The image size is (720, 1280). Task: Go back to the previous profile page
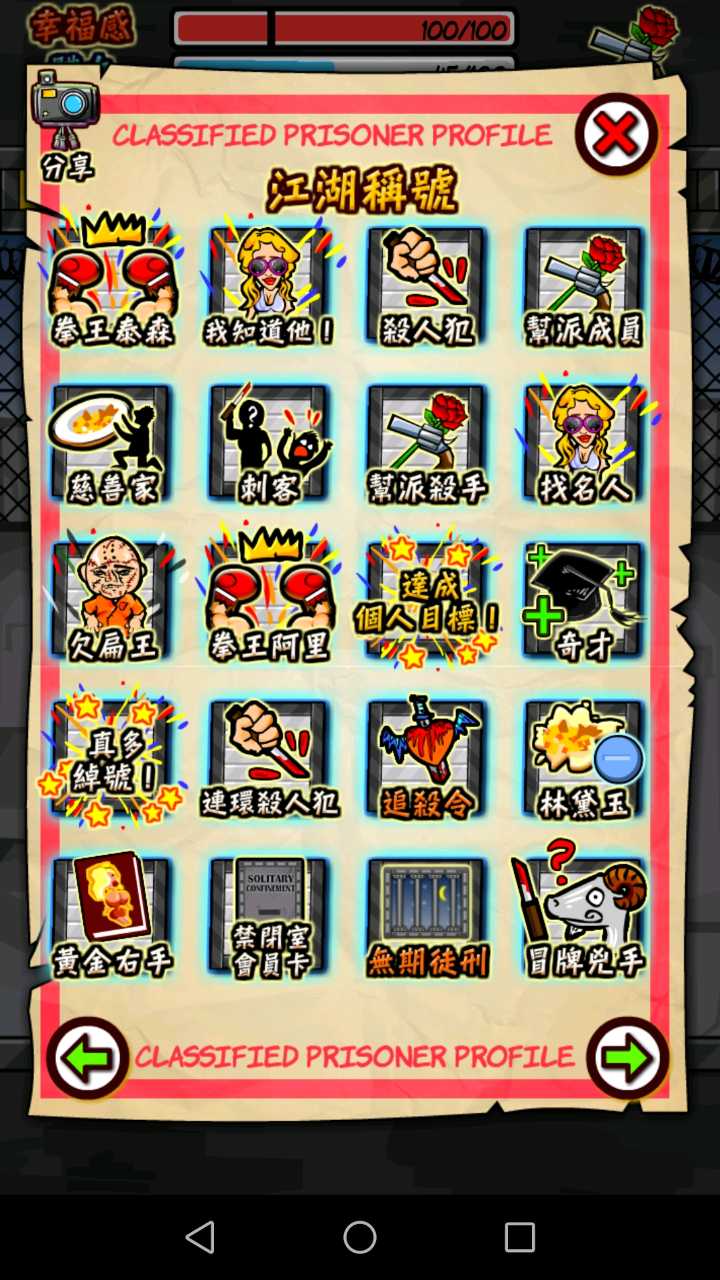click(87, 1058)
